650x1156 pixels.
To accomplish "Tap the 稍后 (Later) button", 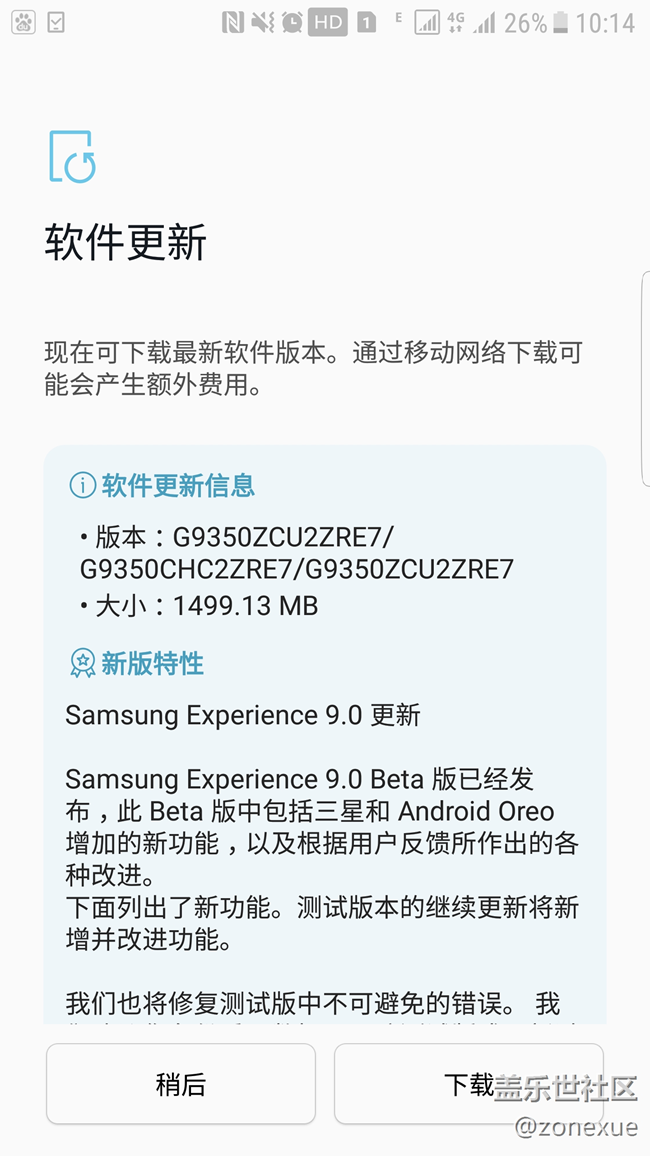I will 181,1084.
